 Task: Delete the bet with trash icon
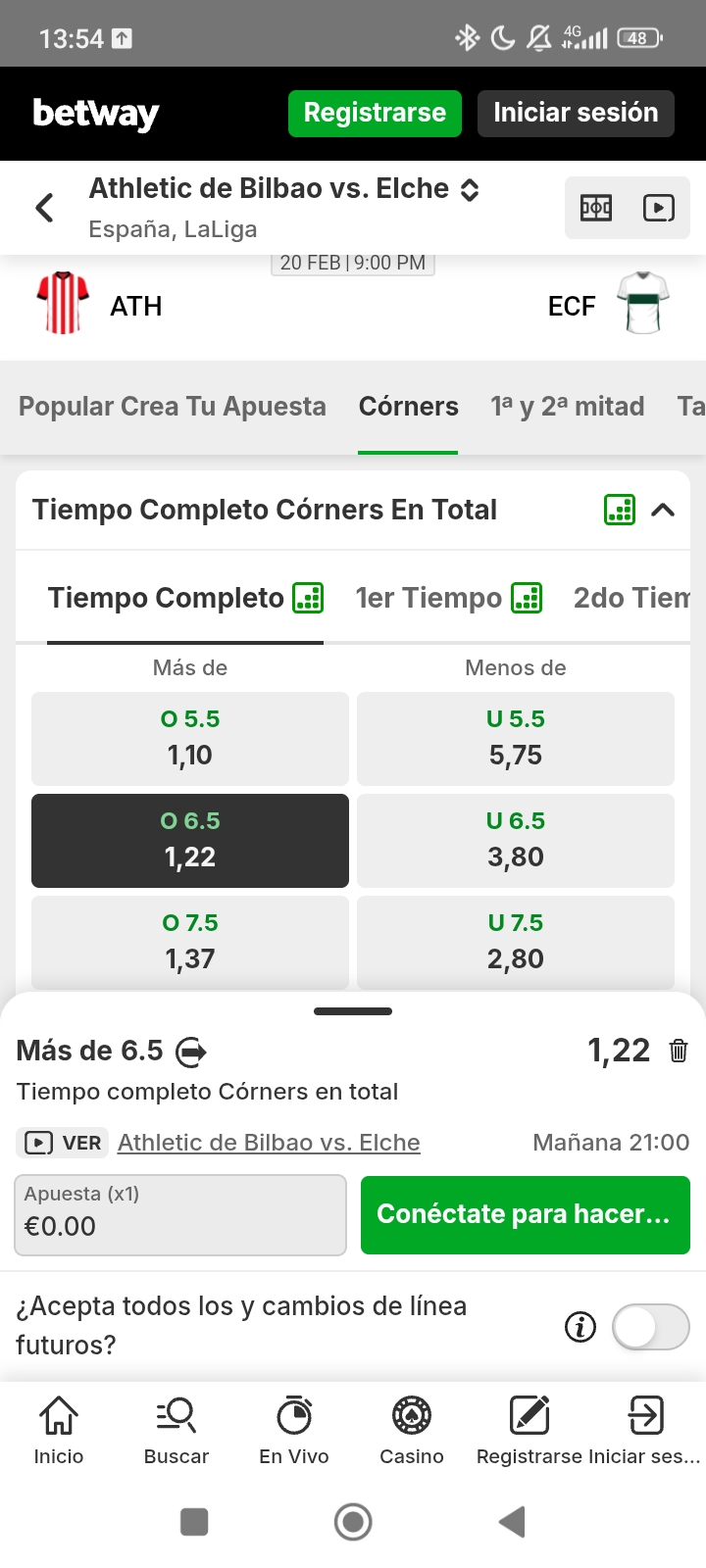[x=678, y=1051]
